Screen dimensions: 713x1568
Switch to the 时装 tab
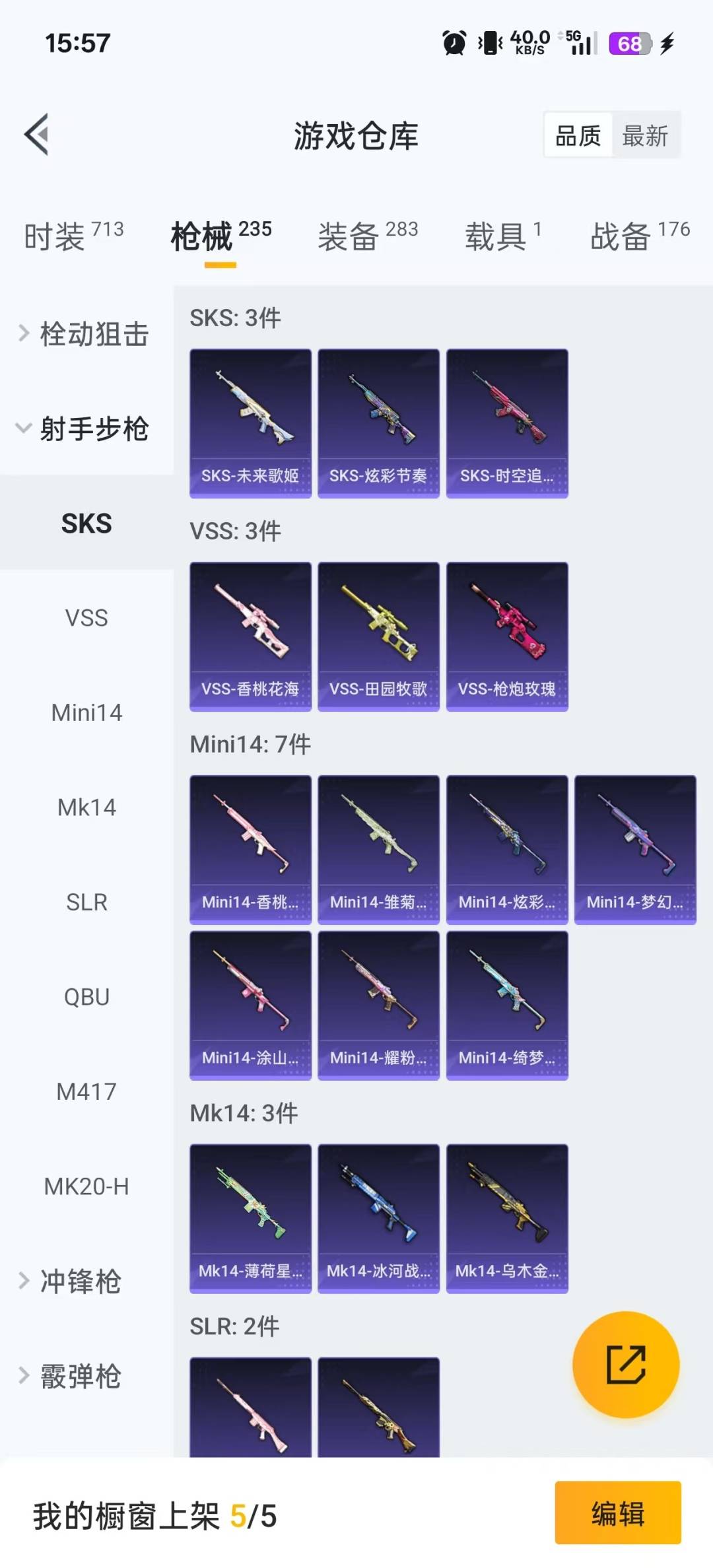[x=74, y=236]
